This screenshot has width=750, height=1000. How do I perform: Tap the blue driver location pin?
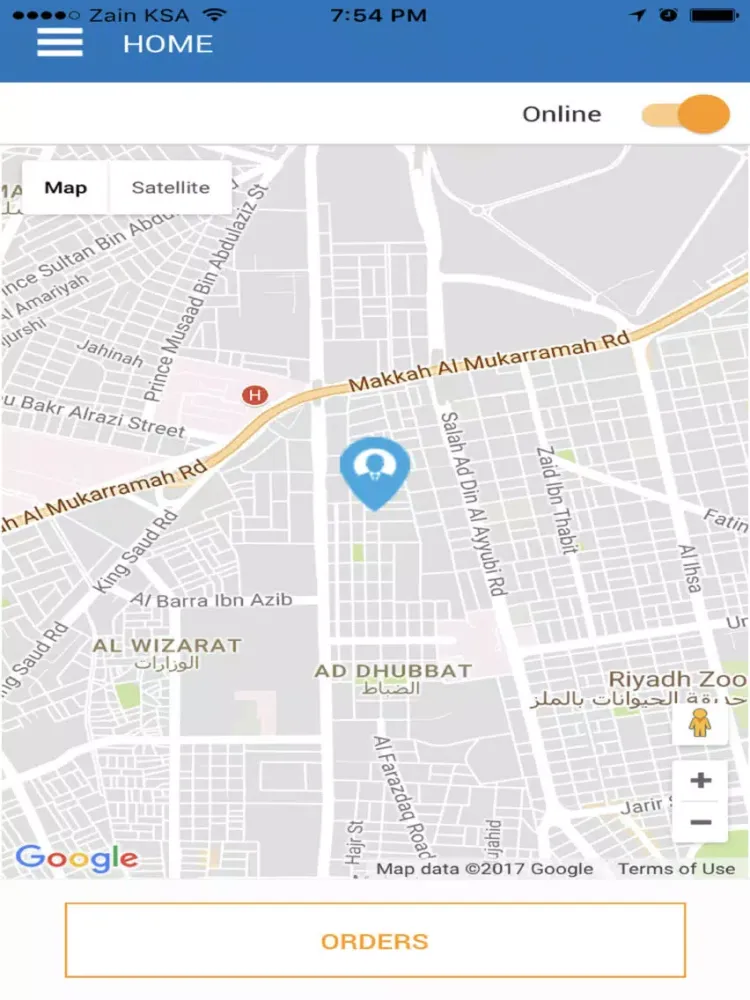pyautogui.click(x=375, y=470)
